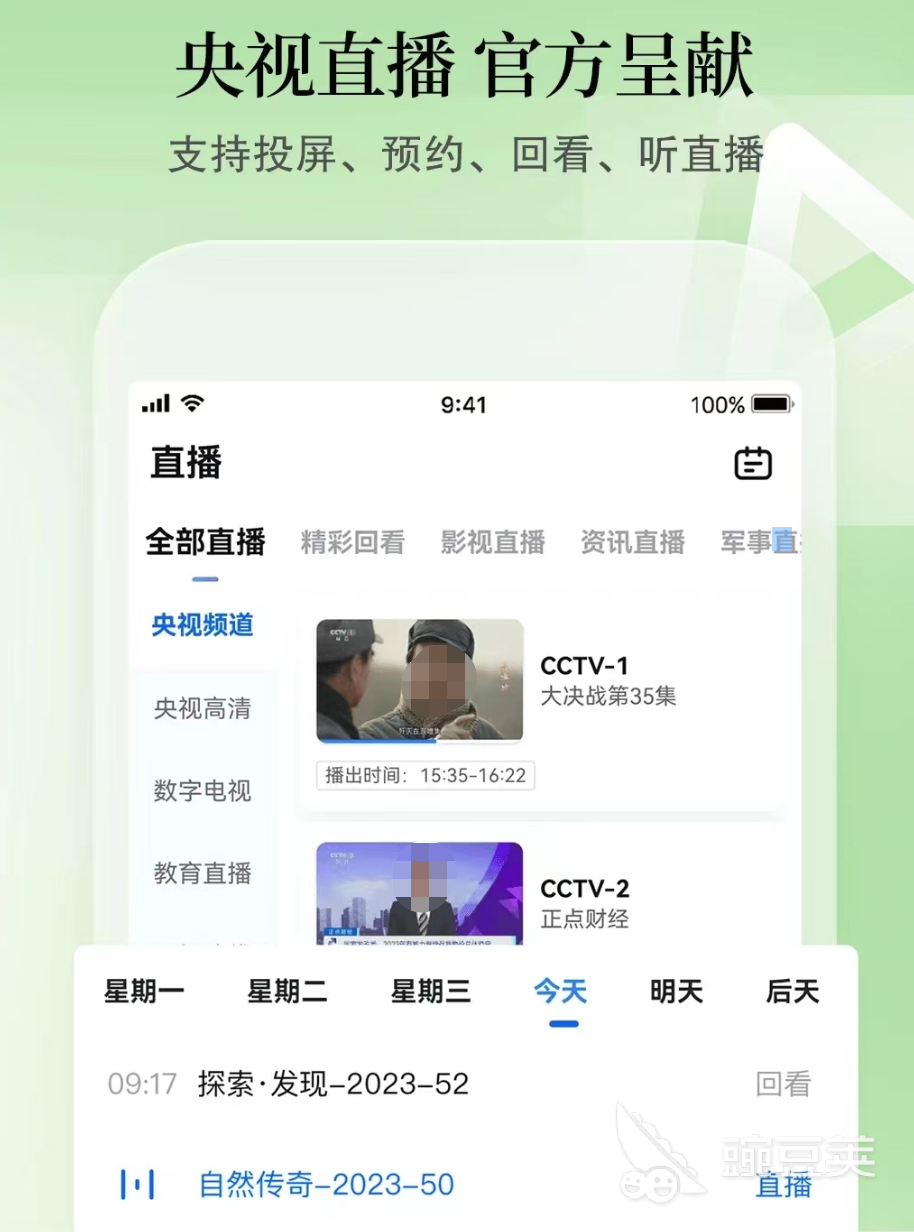
Task: Switch to the 精彩回看 tab
Action: click(x=352, y=541)
